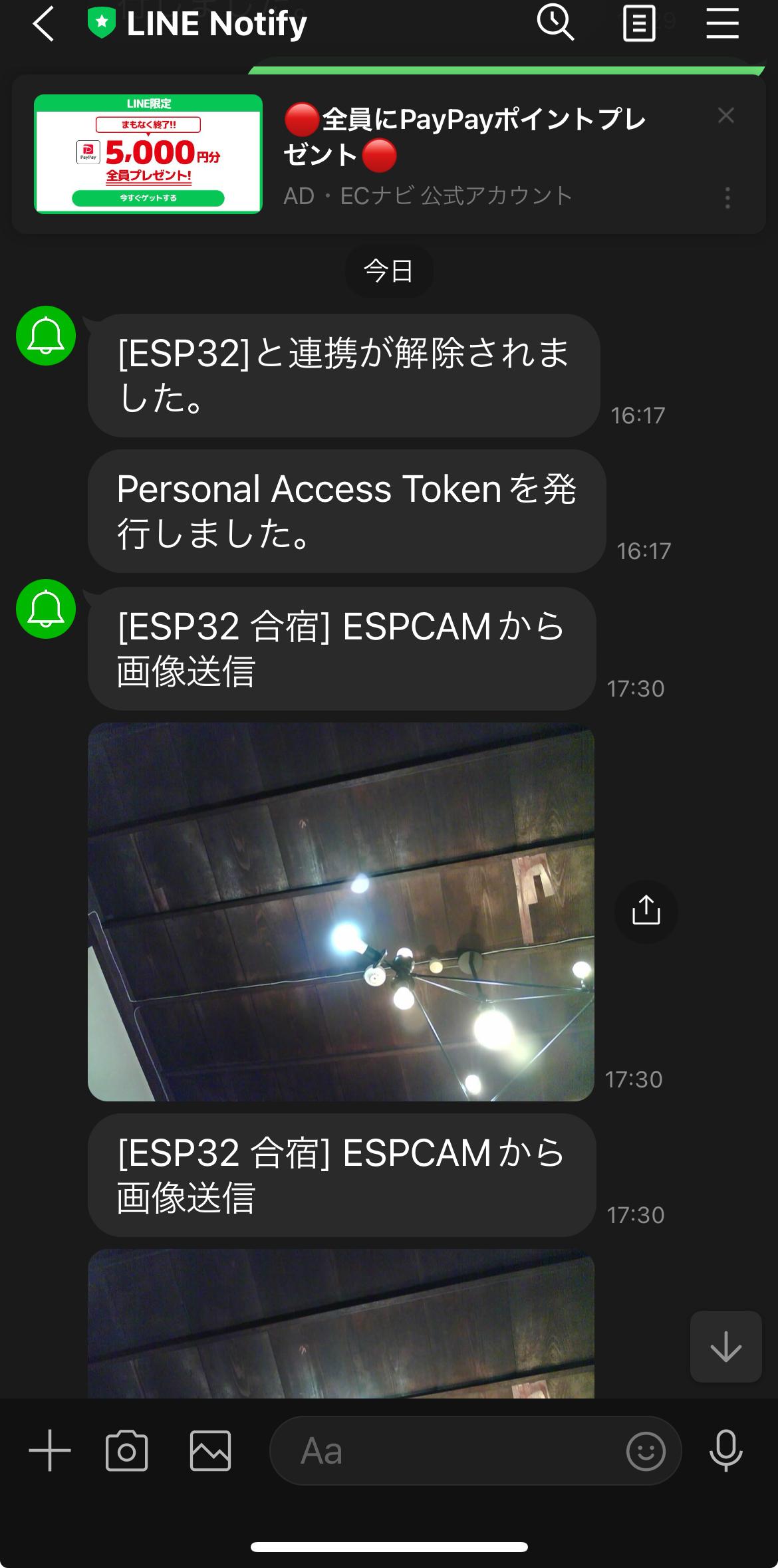Screen dimensions: 778x1568
Task: Open the ceiling lights photo sent at 17:30
Action: [340, 911]
